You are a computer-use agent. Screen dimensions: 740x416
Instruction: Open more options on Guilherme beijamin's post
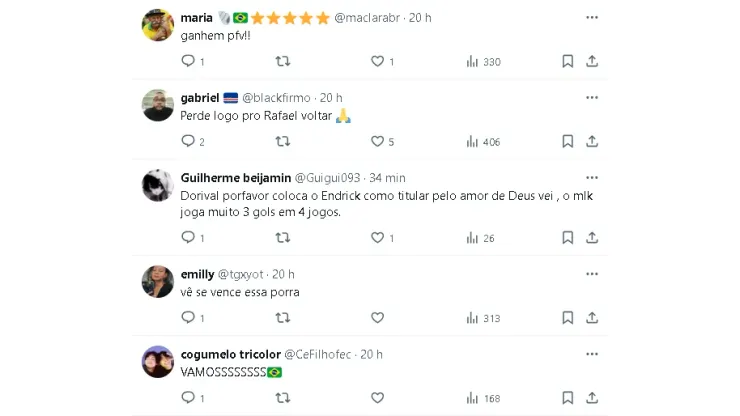(x=592, y=178)
